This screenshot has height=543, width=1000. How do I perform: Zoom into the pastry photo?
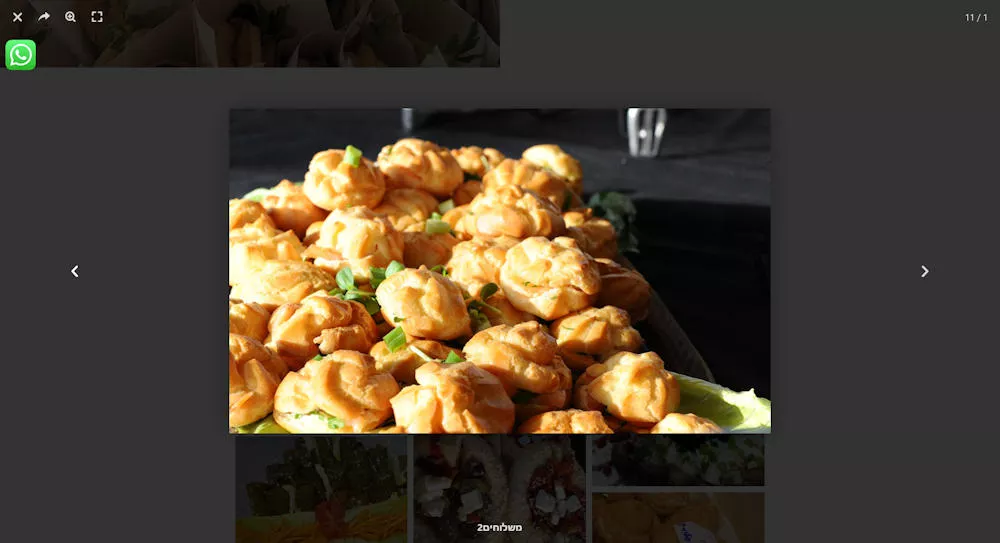[x=70, y=17]
